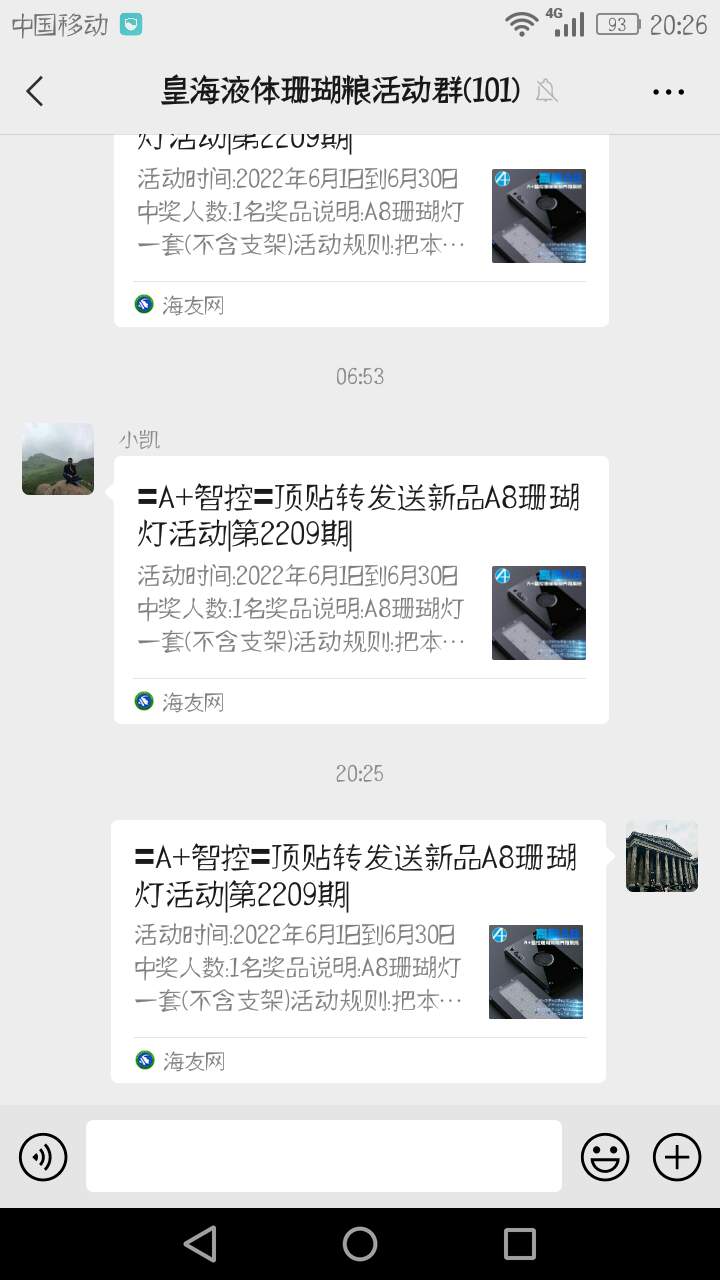Image resolution: width=720 pixels, height=1280 pixels.
Task: Tap the system home button
Action: coord(360,1244)
